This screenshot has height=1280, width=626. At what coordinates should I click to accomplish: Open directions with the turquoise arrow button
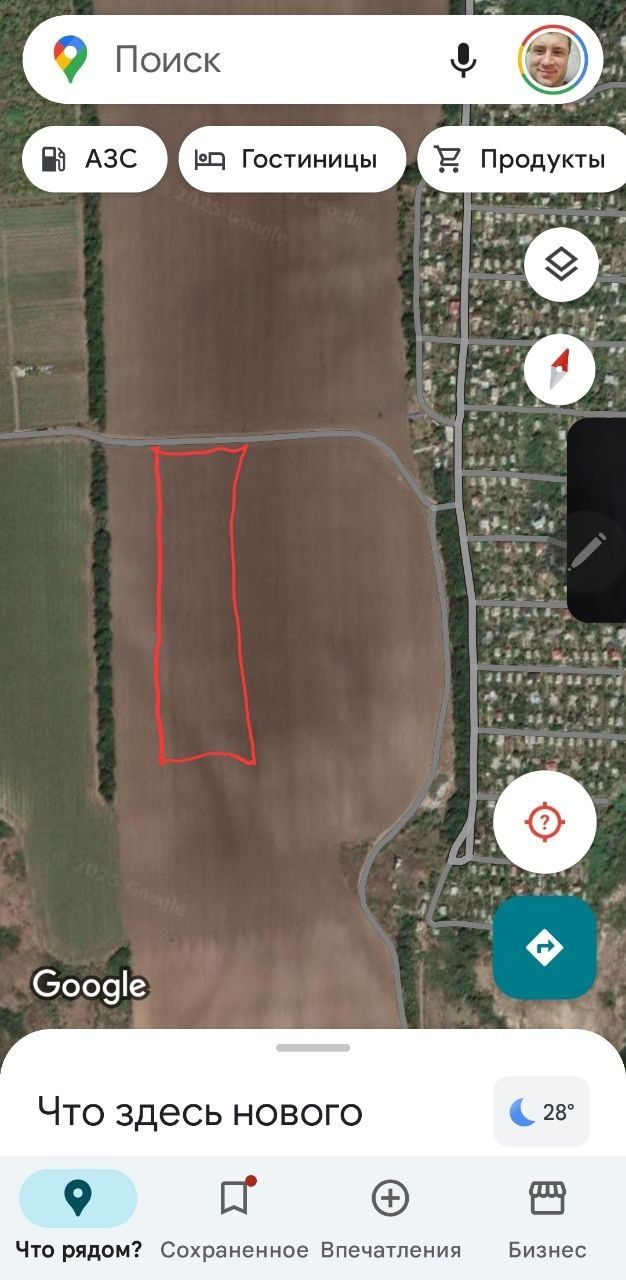545,947
